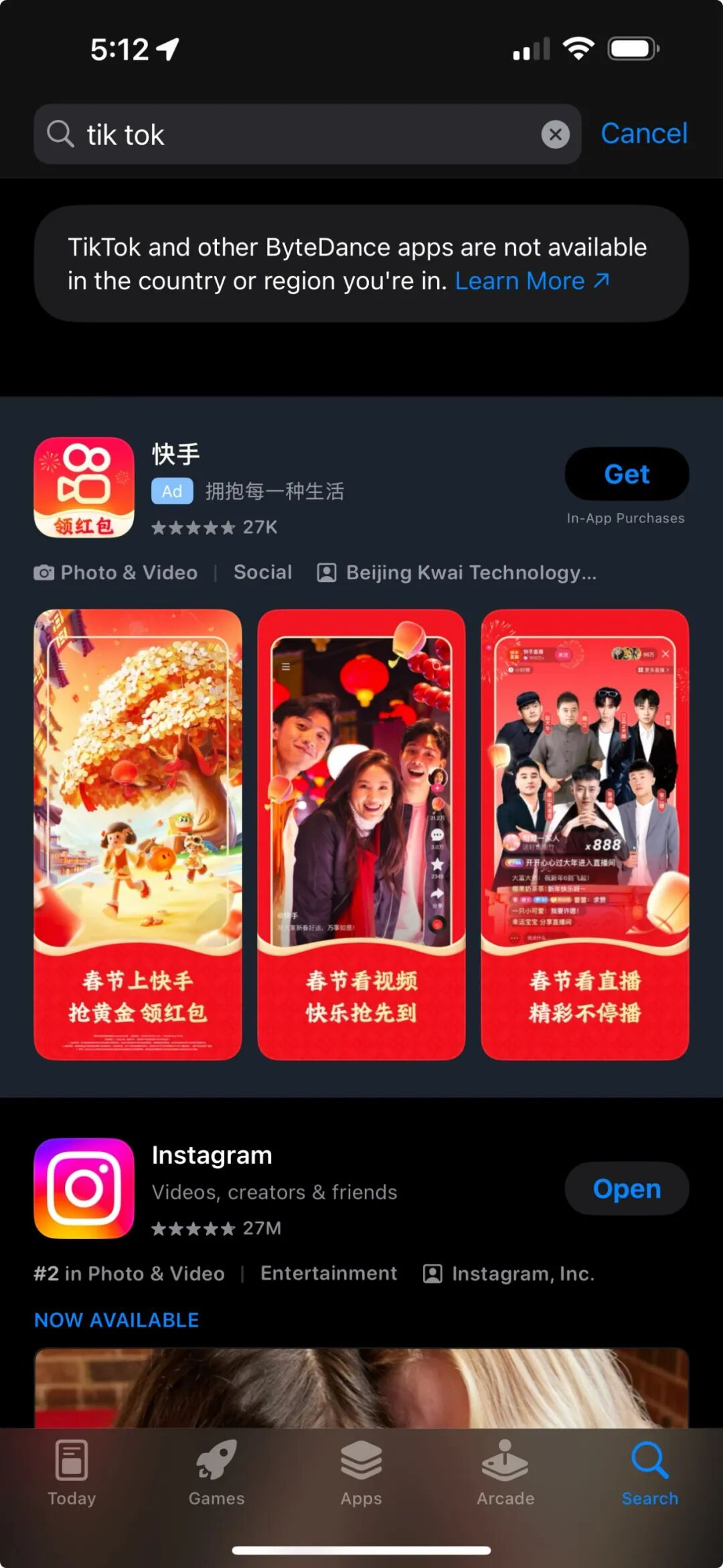This screenshot has height=1568, width=723.
Task: Open the Instagram Now Available preview image
Action: 361,1388
